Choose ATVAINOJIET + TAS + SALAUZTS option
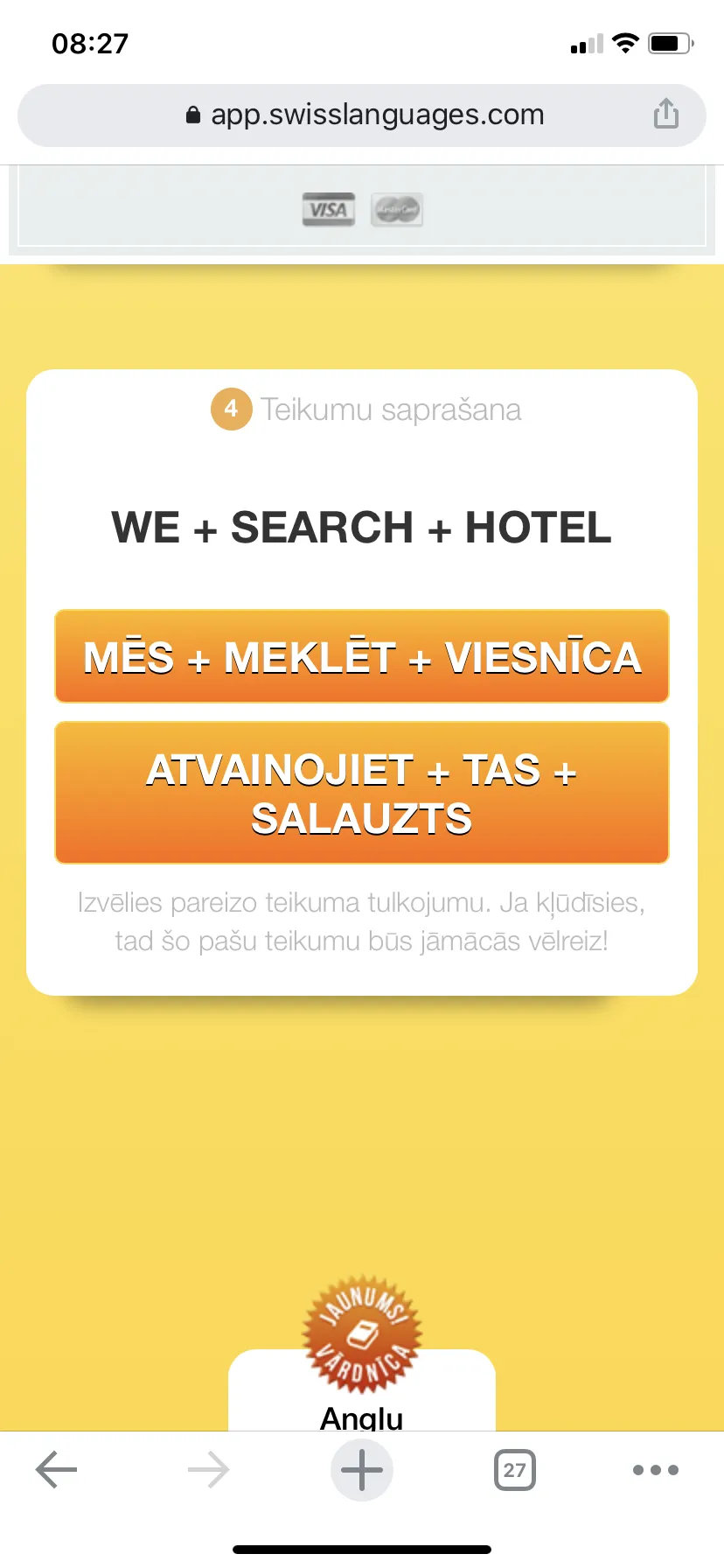Image resolution: width=724 pixels, height=1568 pixels. (x=362, y=793)
